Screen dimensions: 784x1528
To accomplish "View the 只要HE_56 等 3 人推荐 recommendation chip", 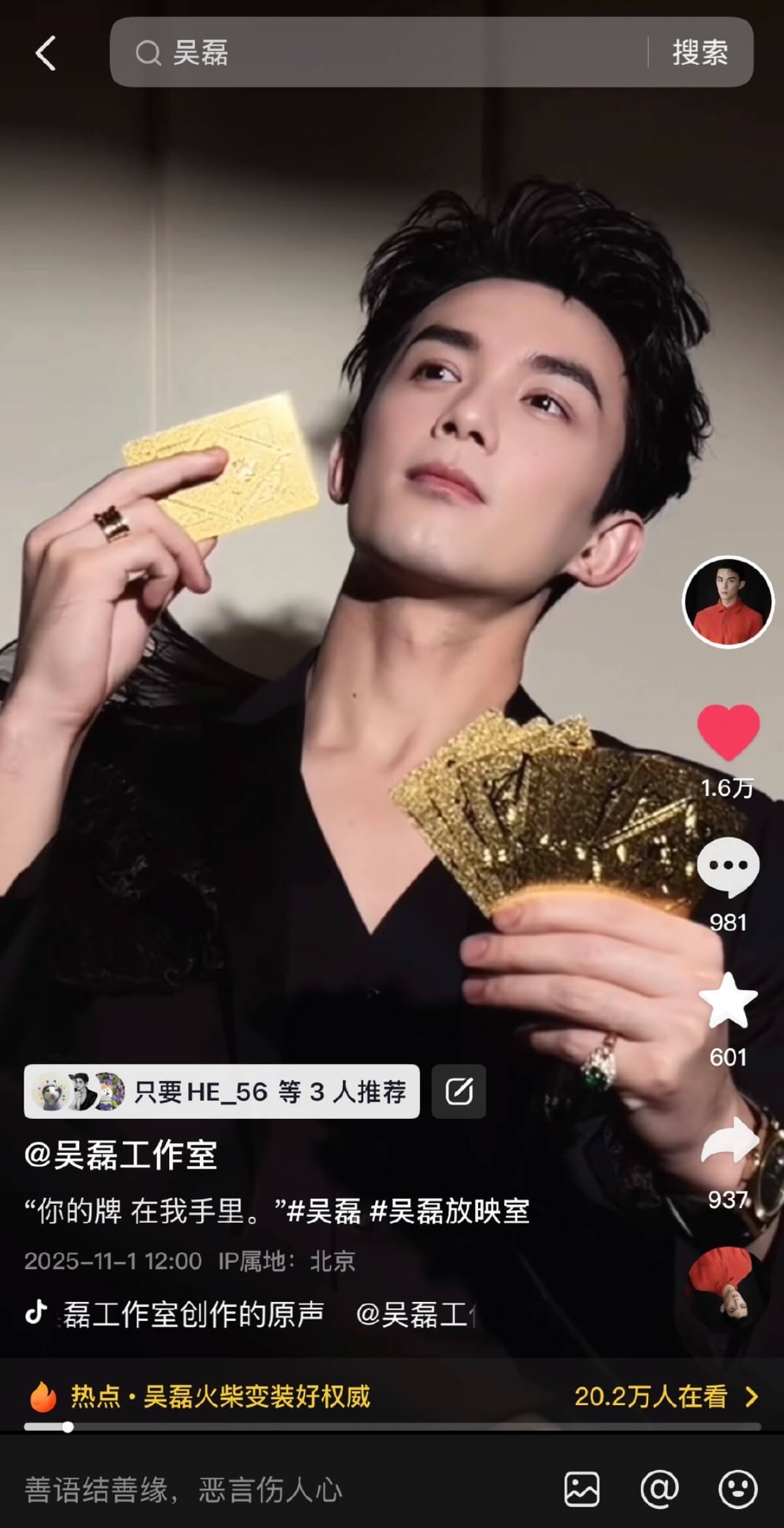I will [221, 1092].
